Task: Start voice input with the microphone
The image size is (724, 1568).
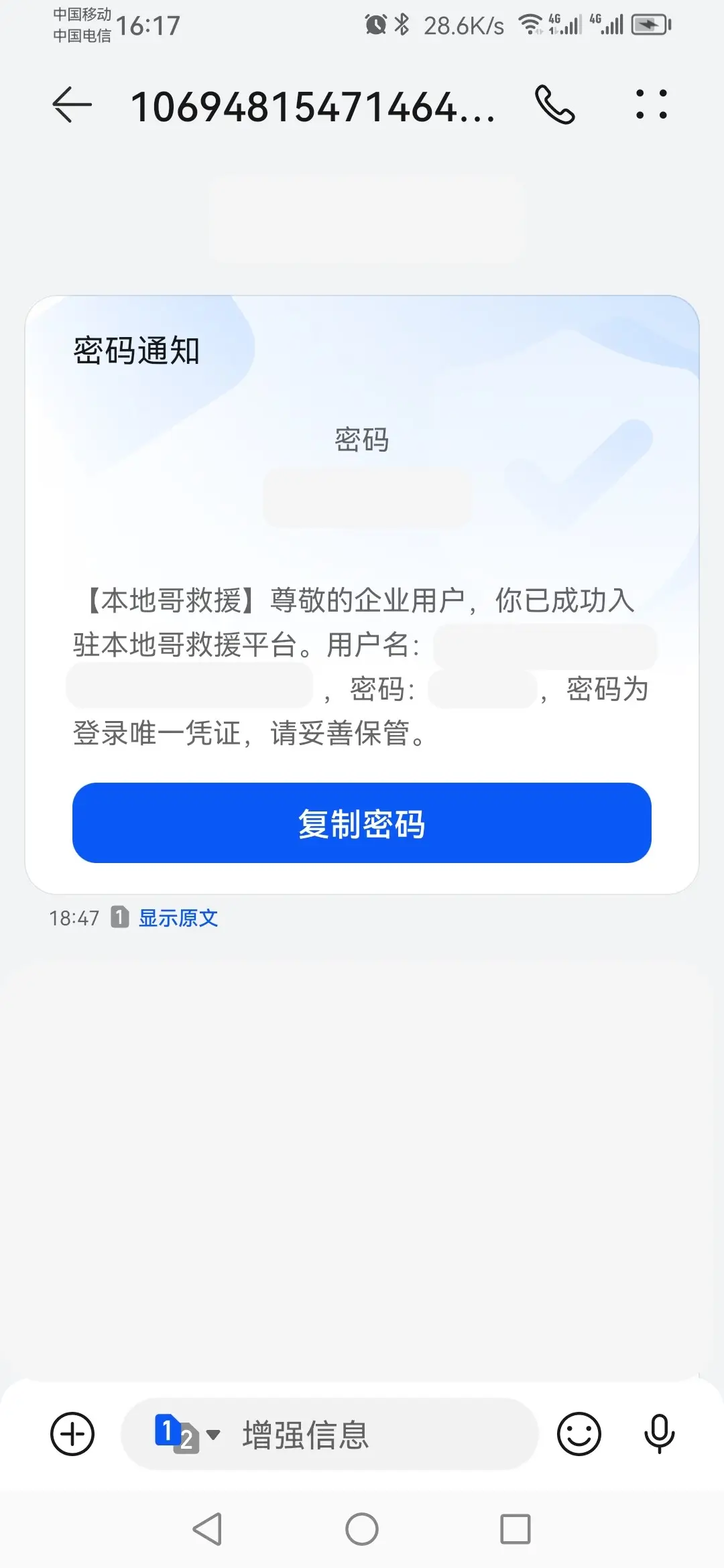Action: [x=660, y=1434]
